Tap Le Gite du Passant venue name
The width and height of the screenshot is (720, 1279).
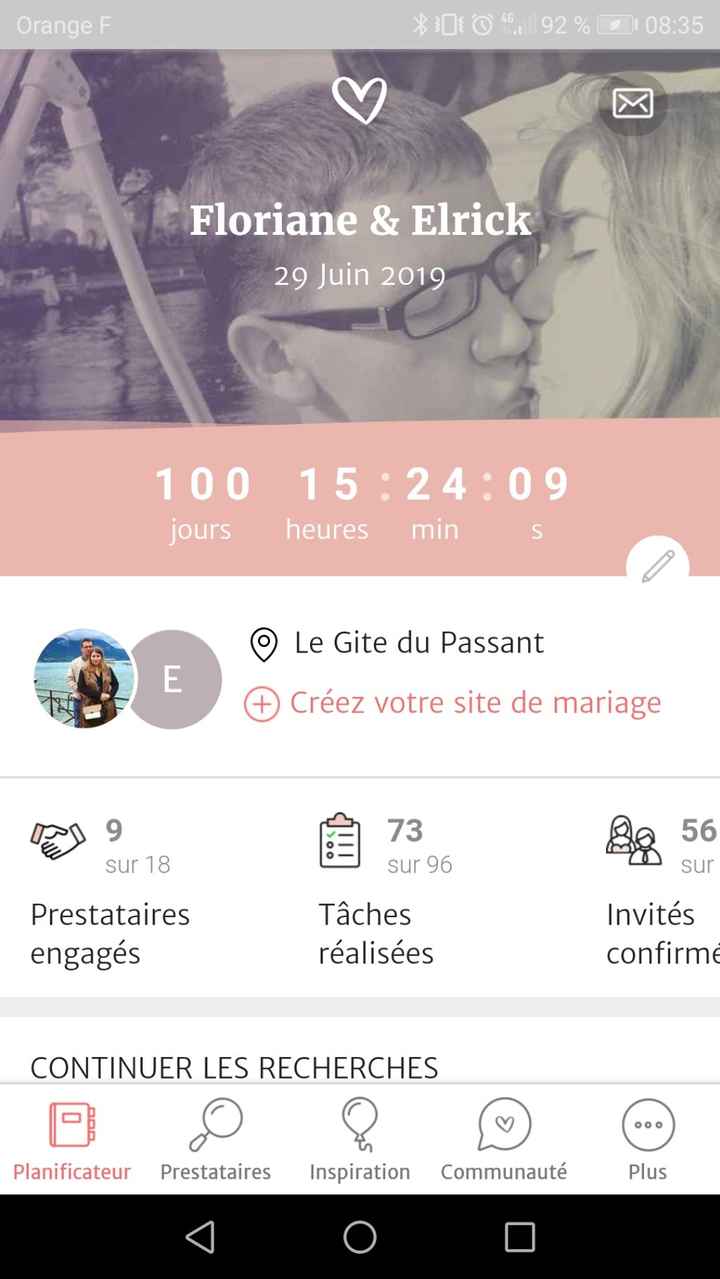coord(418,643)
